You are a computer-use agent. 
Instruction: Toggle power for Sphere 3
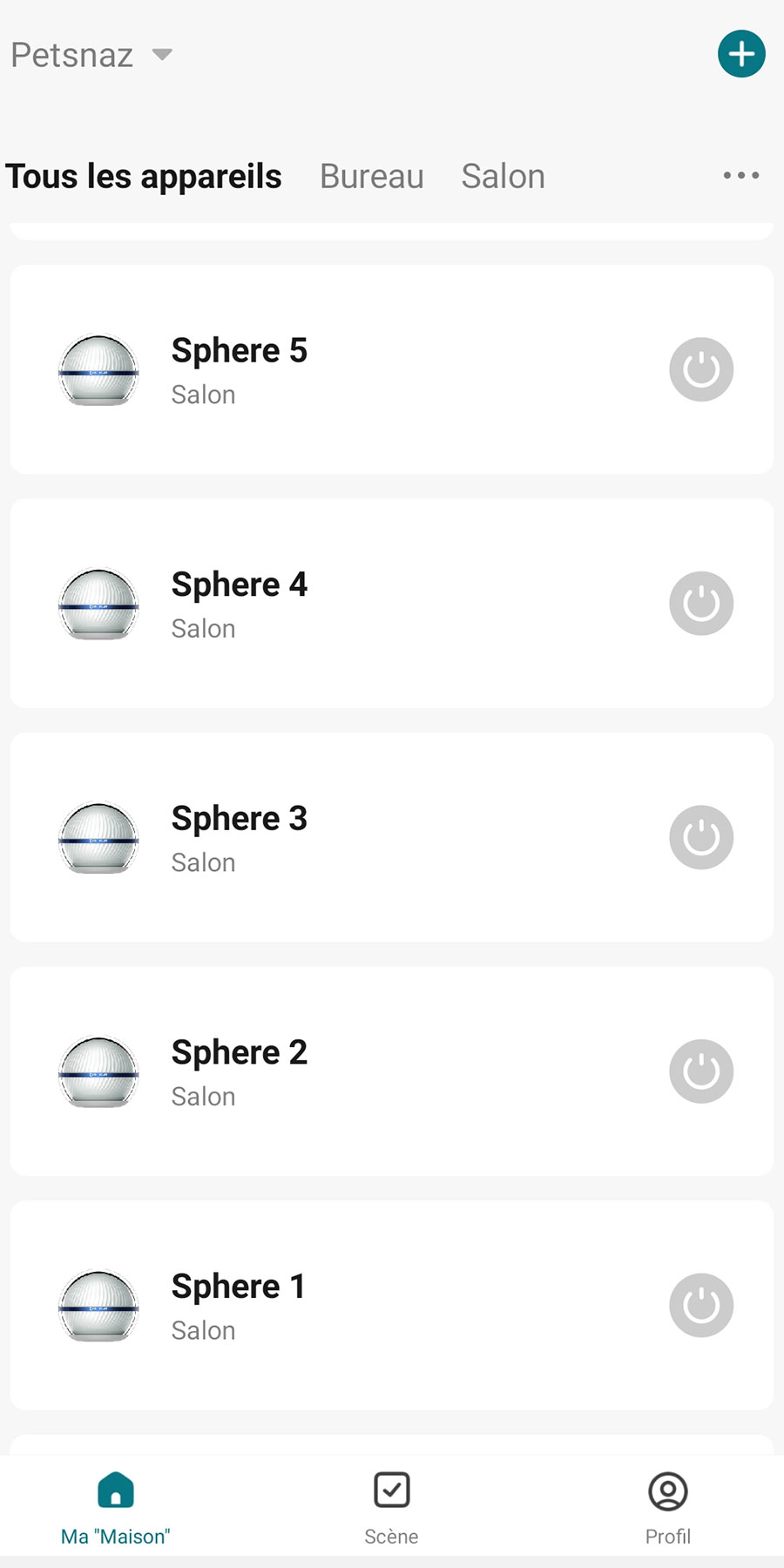(x=701, y=837)
